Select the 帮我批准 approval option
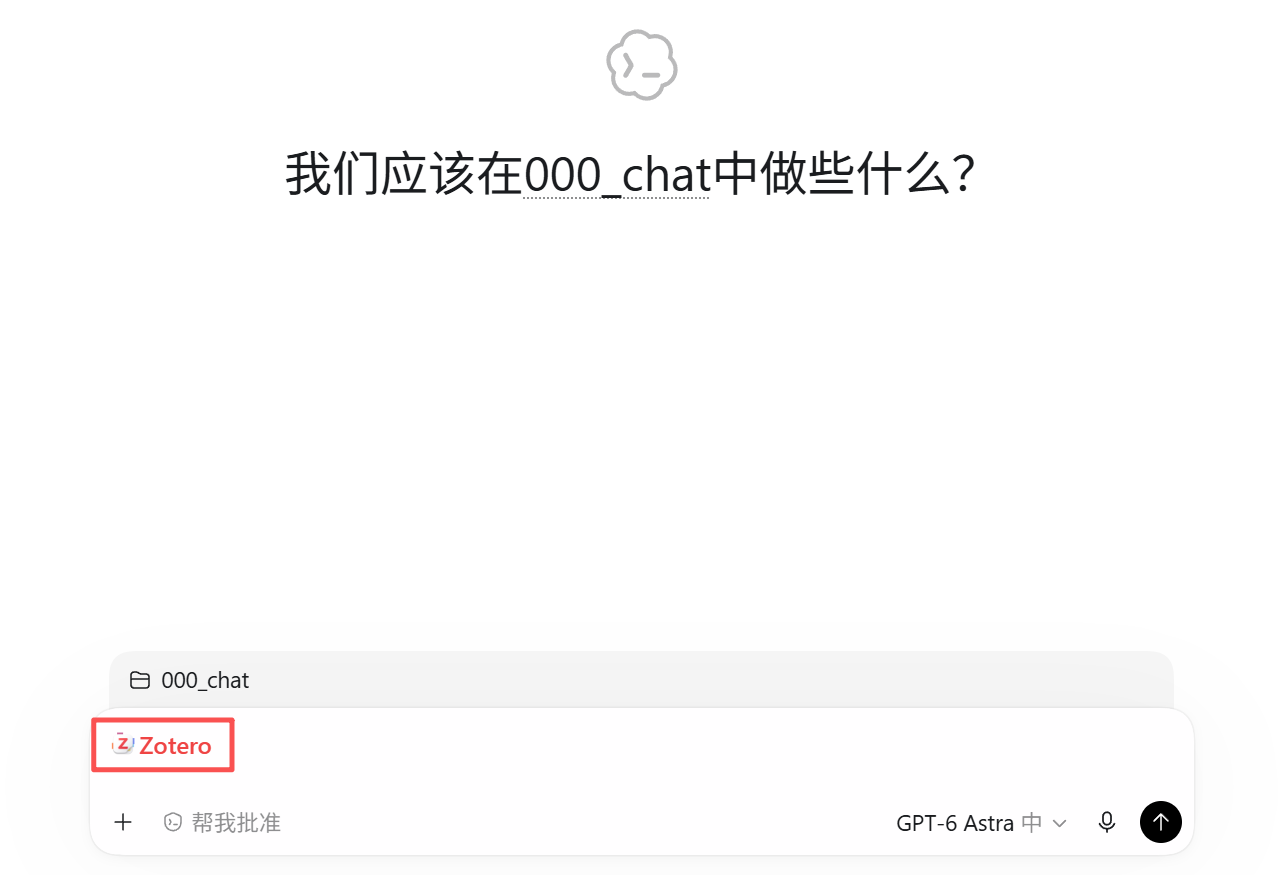Screen dimensions: 1284x875 pyautogui.click(x=222, y=822)
